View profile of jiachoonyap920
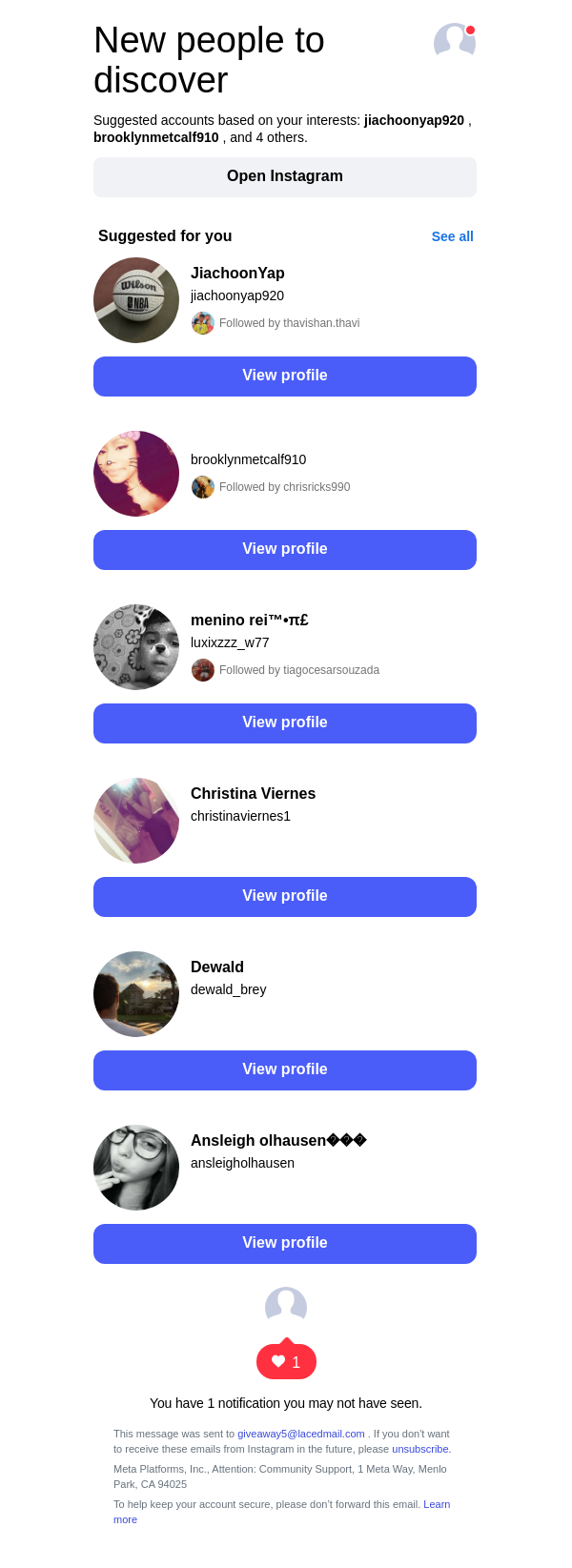Viewport: 572px width, 1568px height. tap(285, 377)
